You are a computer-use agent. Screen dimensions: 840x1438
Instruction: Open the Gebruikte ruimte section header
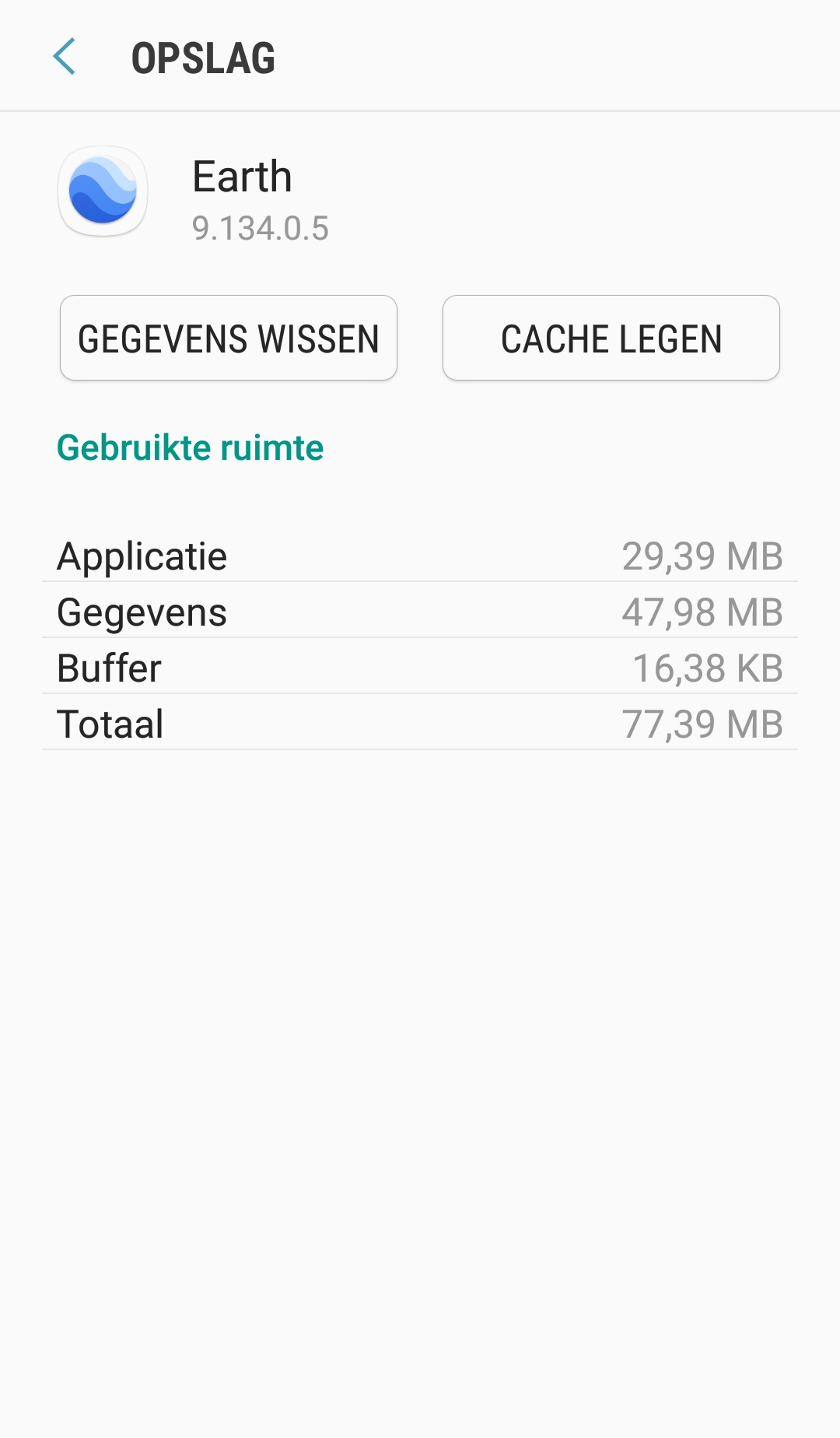point(190,447)
